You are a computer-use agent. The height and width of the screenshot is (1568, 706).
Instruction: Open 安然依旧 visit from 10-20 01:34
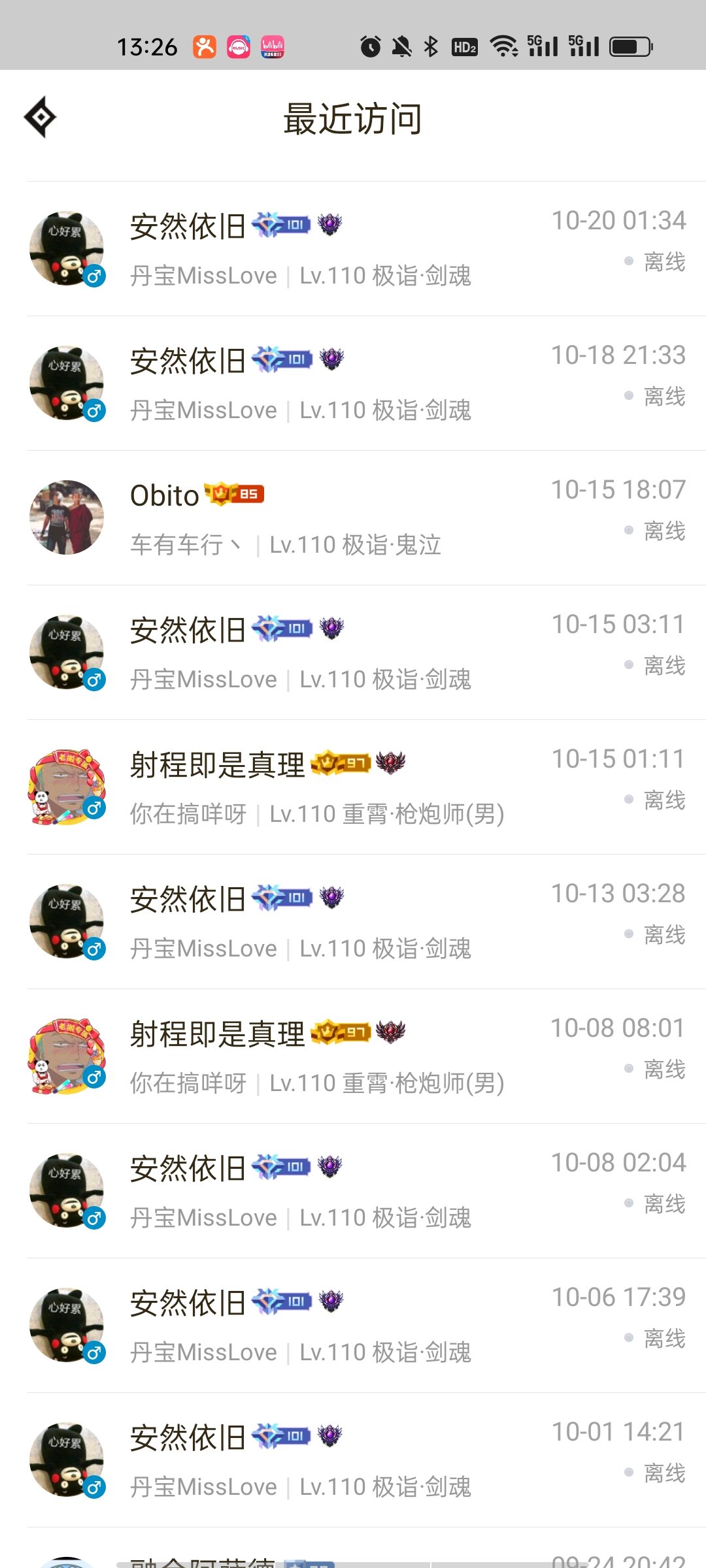pos(353,249)
